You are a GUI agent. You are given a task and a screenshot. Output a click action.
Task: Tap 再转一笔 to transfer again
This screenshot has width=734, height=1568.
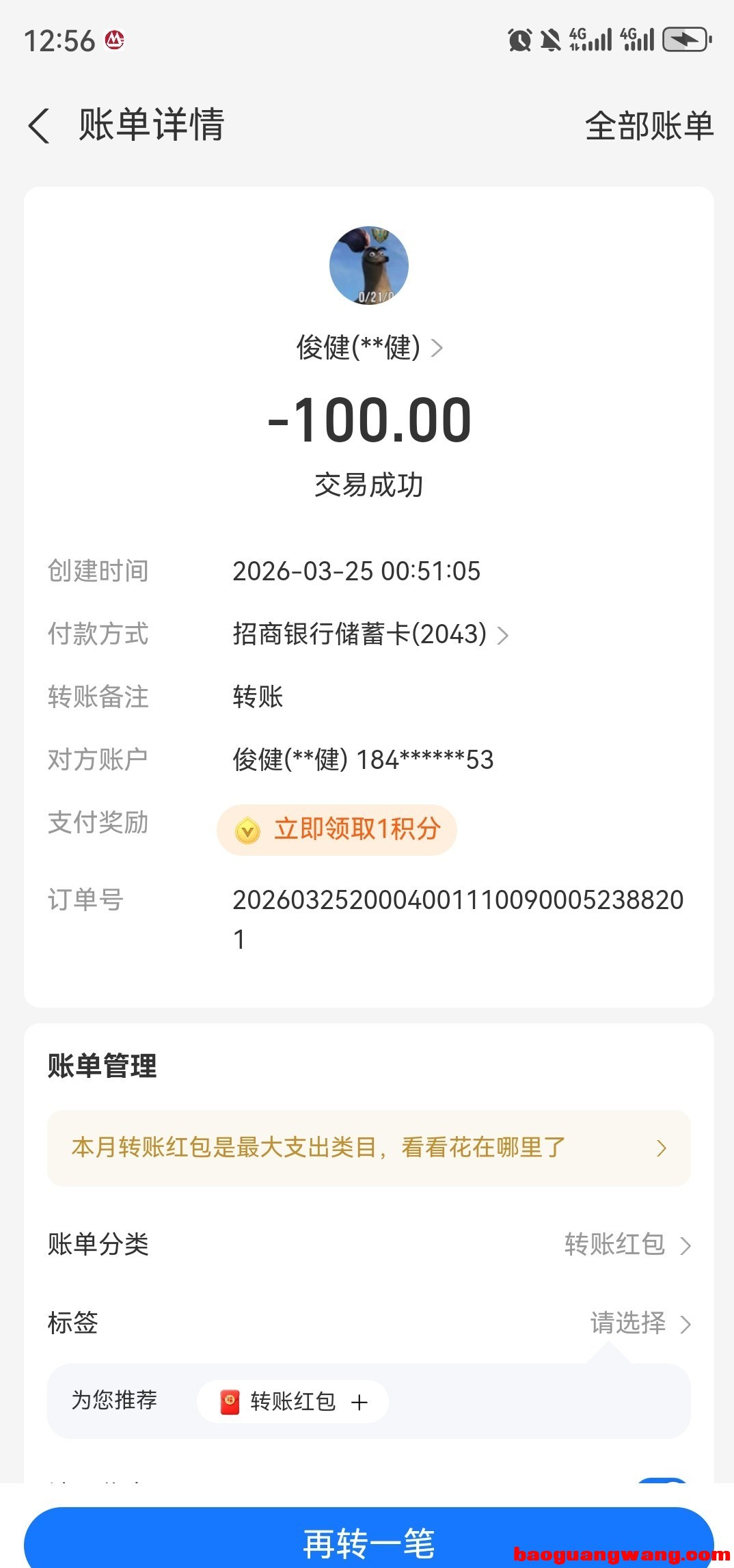click(369, 1542)
